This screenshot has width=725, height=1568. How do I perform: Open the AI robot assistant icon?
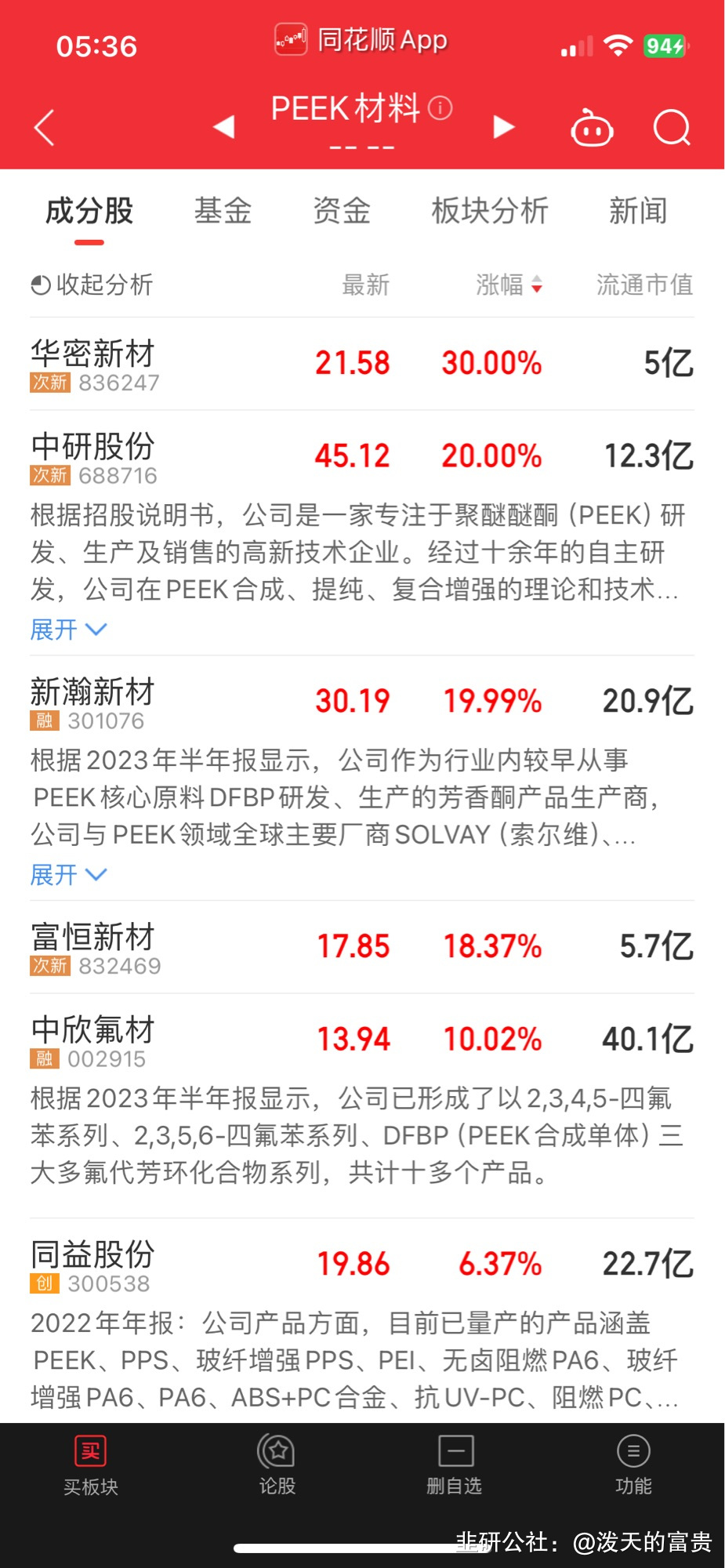[592, 127]
